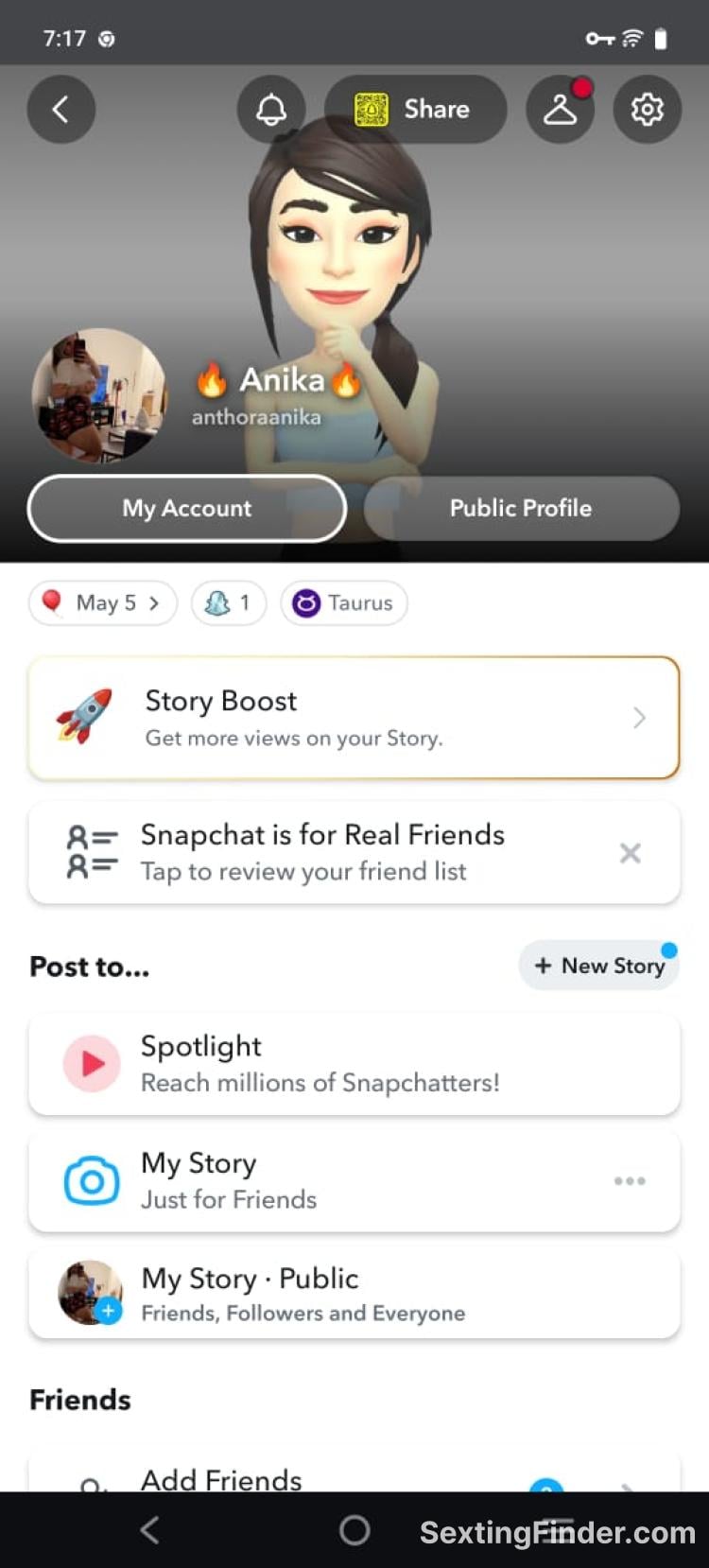Open Story Boost card
This screenshot has width=709, height=1568.
coord(354,718)
